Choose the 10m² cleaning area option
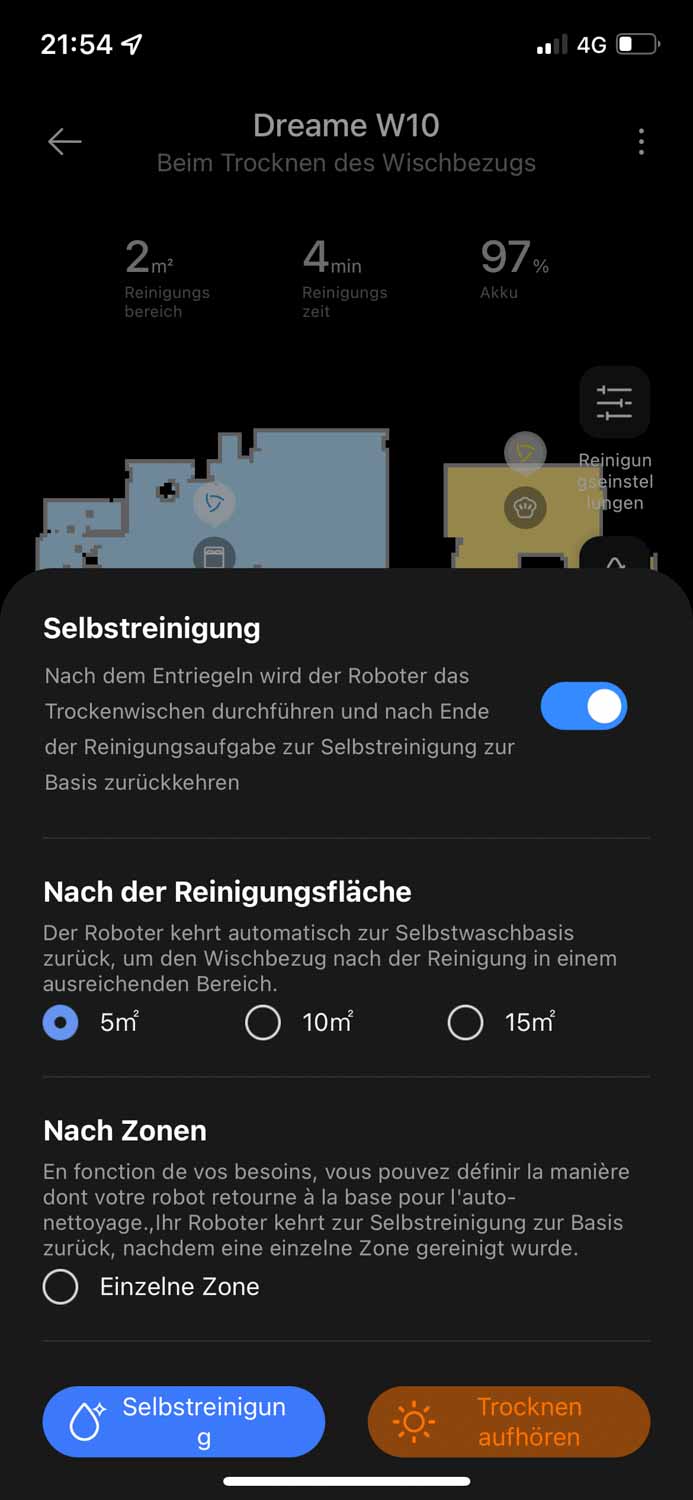This screenshot has width=693, height=1500. pyautogui.click(x=263, y=1023)
